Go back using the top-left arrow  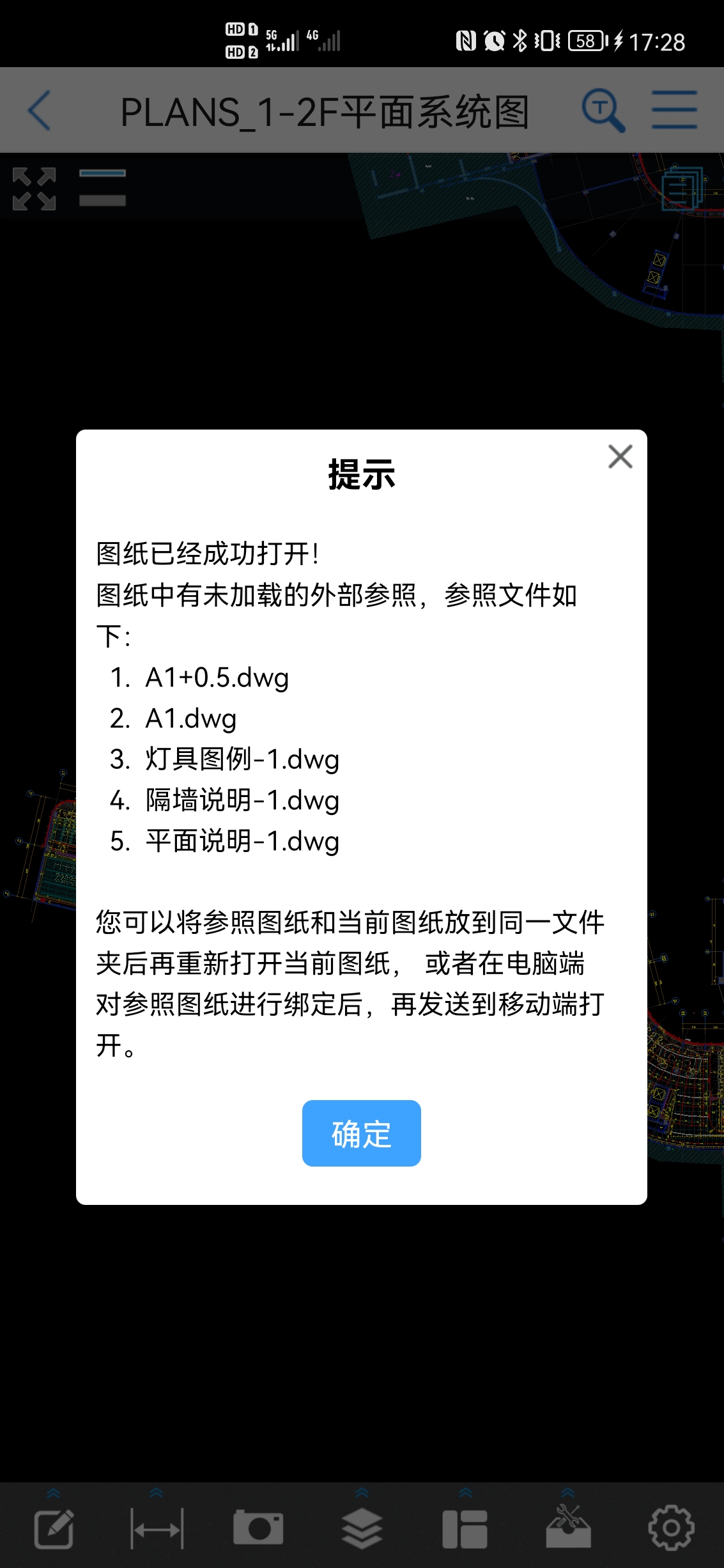coord(40,111)
